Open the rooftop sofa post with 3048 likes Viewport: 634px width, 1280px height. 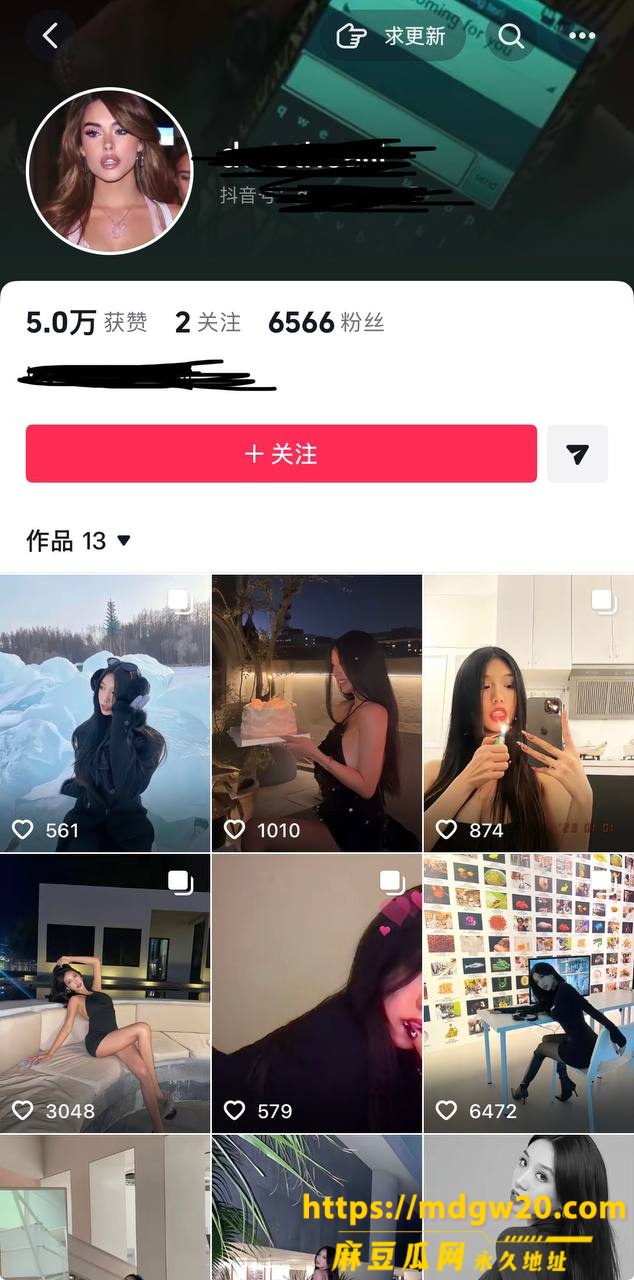(x=105, y=993)
